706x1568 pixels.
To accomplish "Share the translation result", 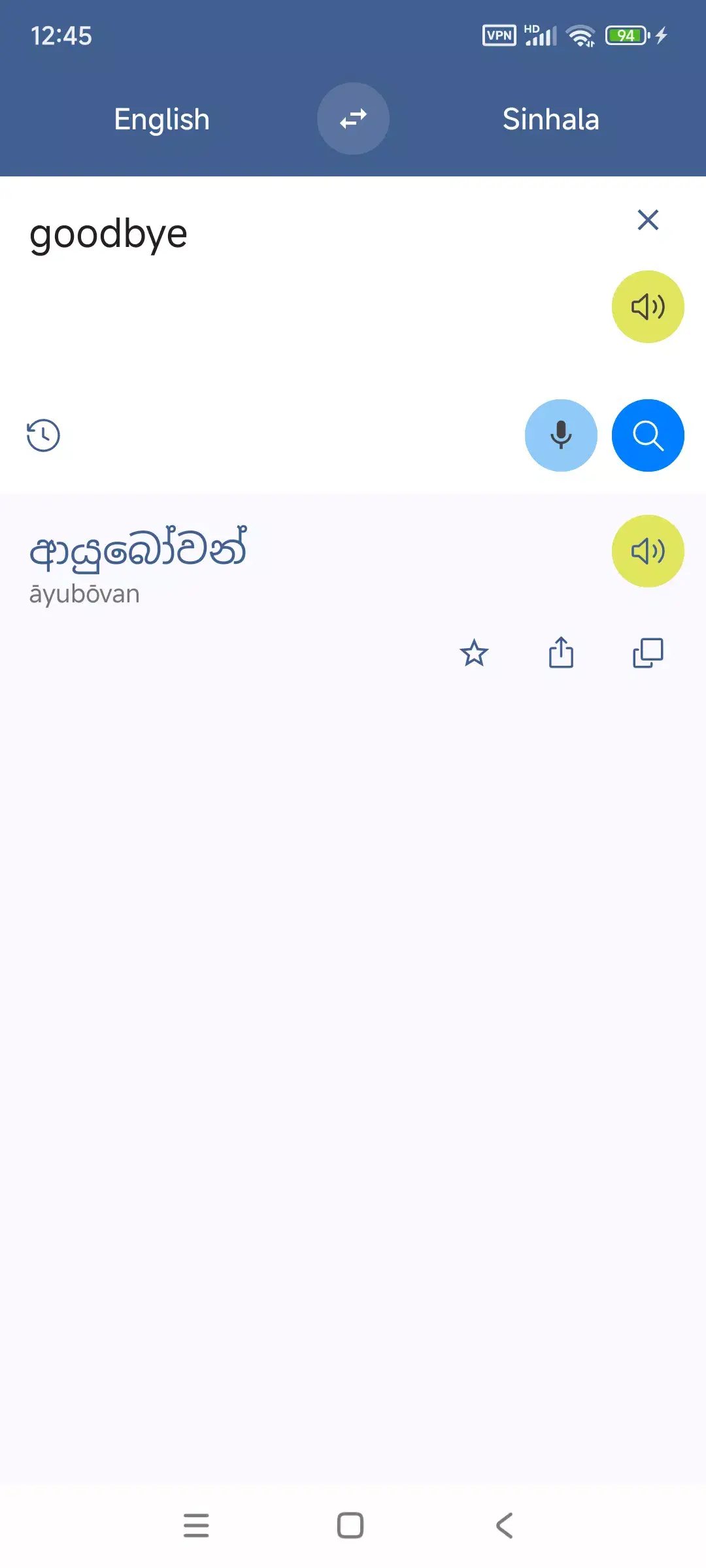I will pyautogui.click(x=561, y=653).
